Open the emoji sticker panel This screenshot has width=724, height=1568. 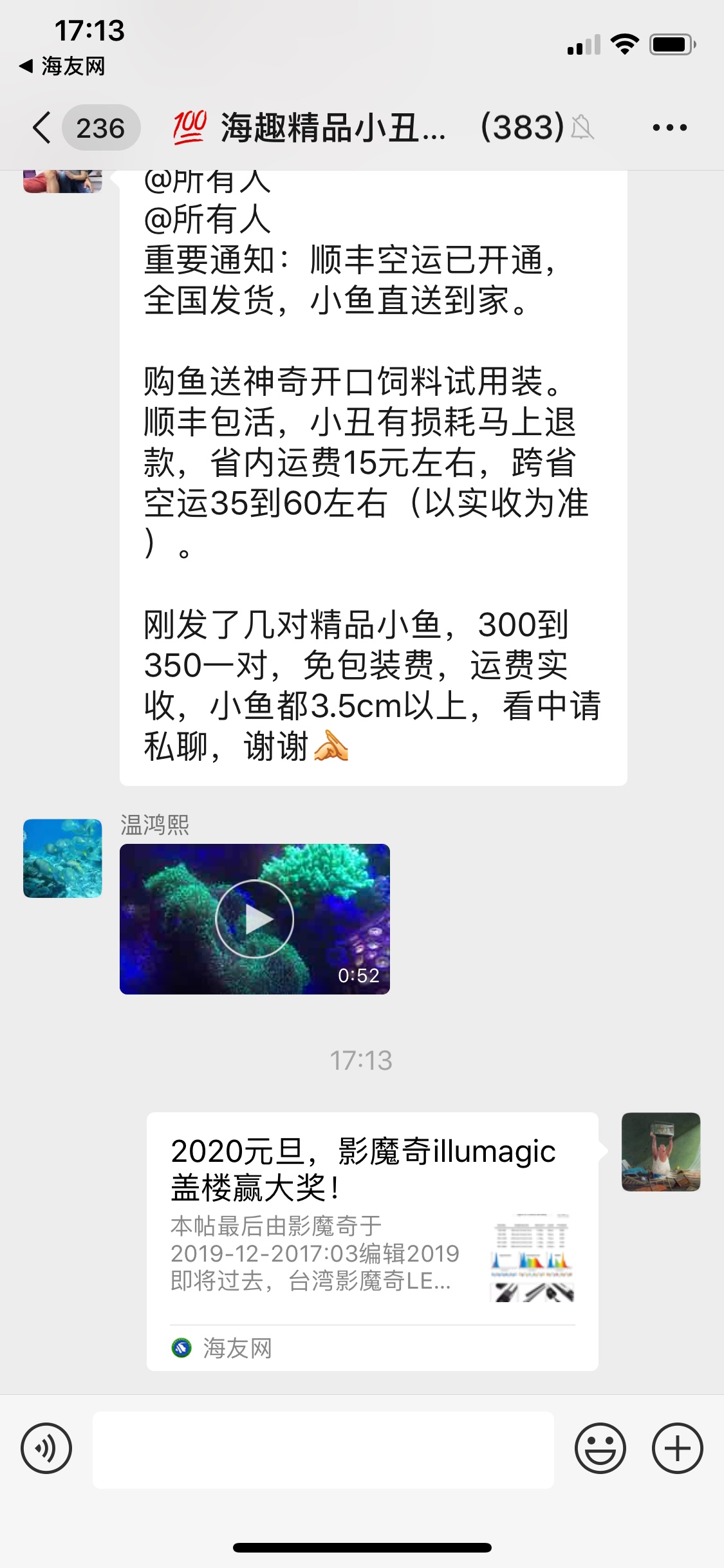click(x=600, y=1448)
